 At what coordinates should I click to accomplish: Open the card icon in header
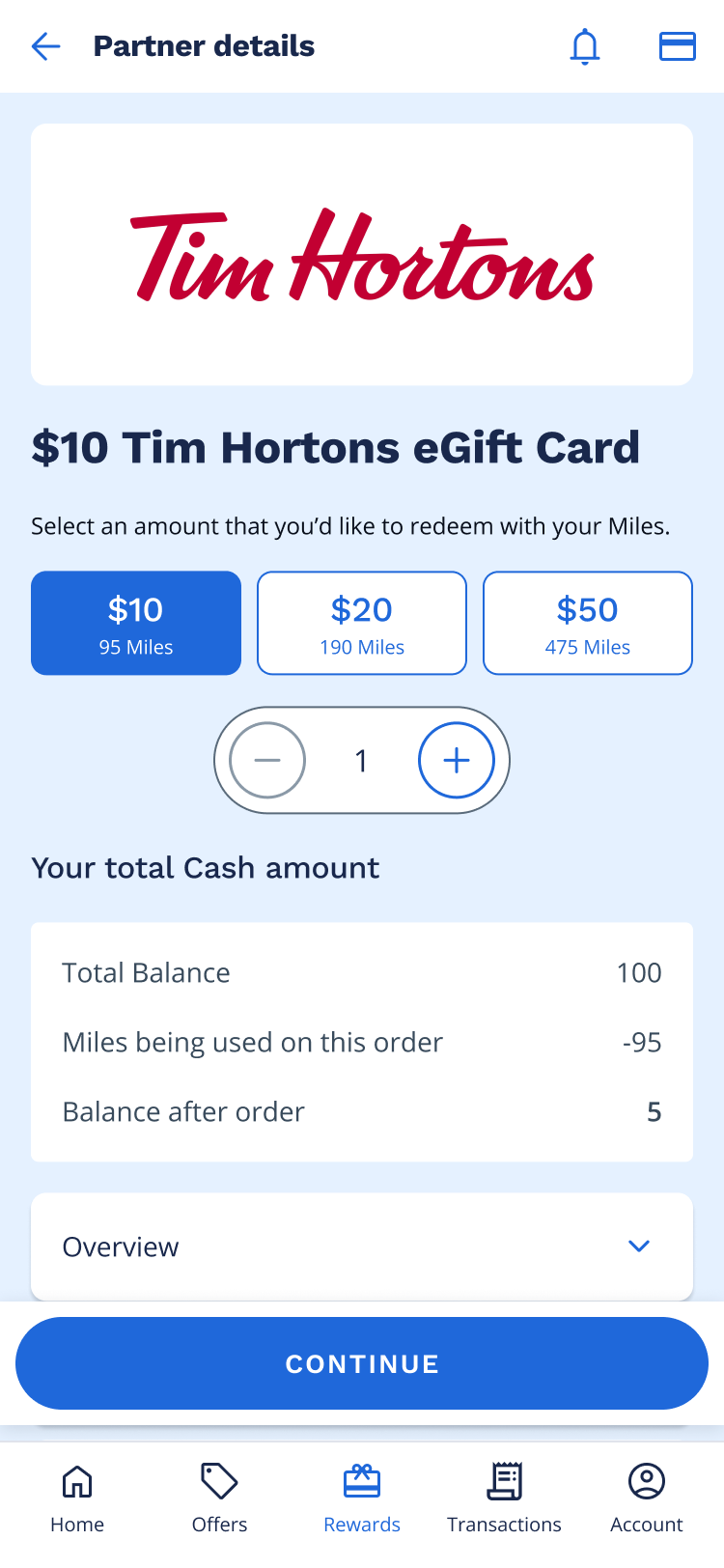pos(678,46)
